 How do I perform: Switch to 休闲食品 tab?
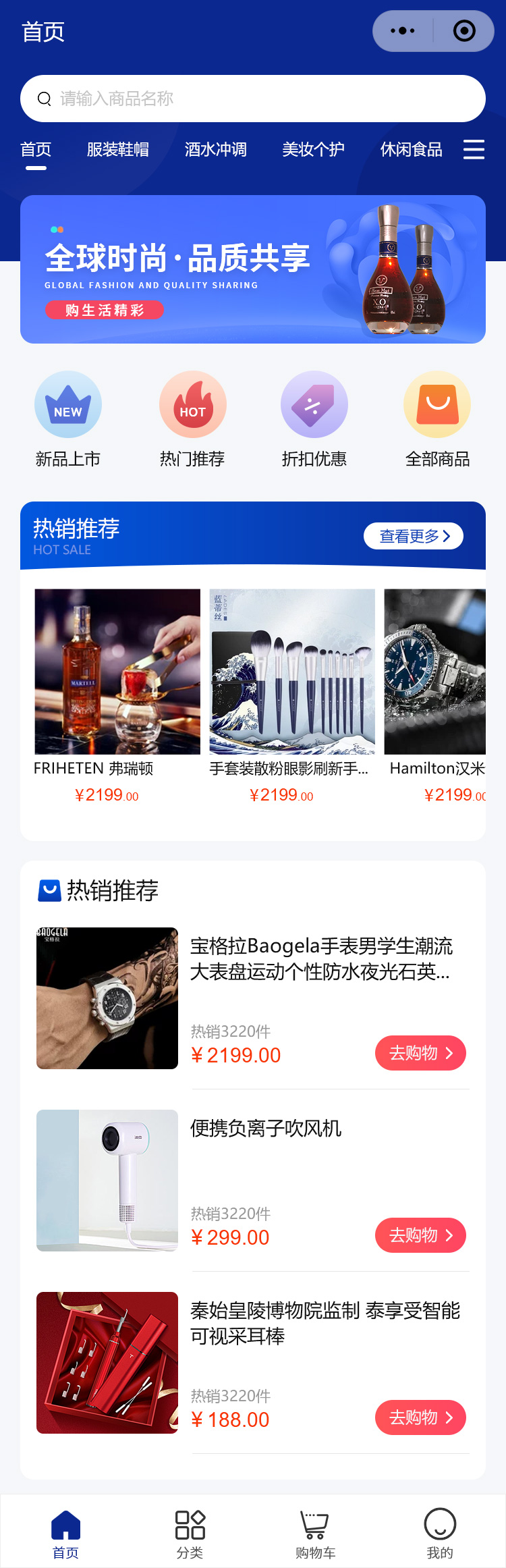[x=411, y=149]
